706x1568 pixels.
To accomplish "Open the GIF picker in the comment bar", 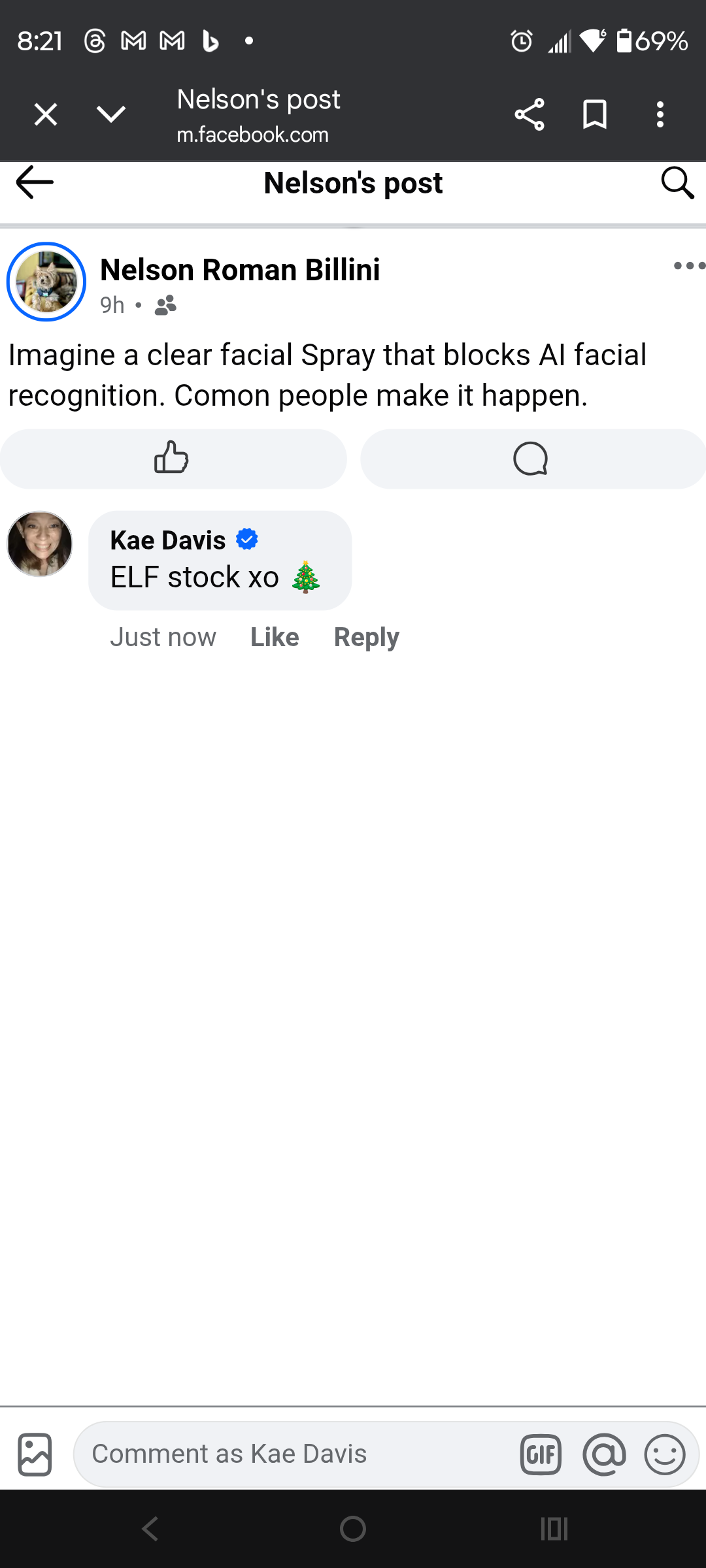I will click(x=540, y=1454).
